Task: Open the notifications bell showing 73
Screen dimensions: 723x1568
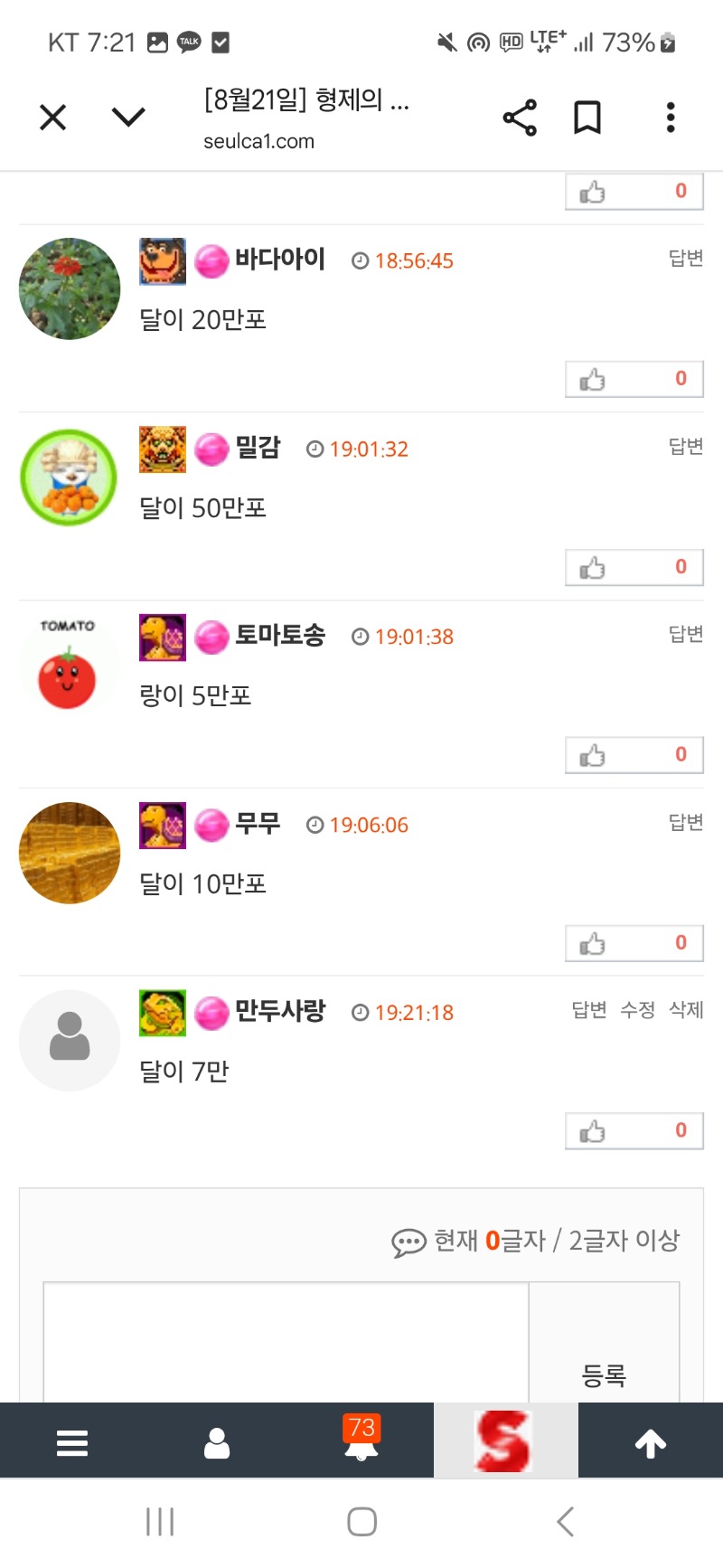Action: 361,1442
